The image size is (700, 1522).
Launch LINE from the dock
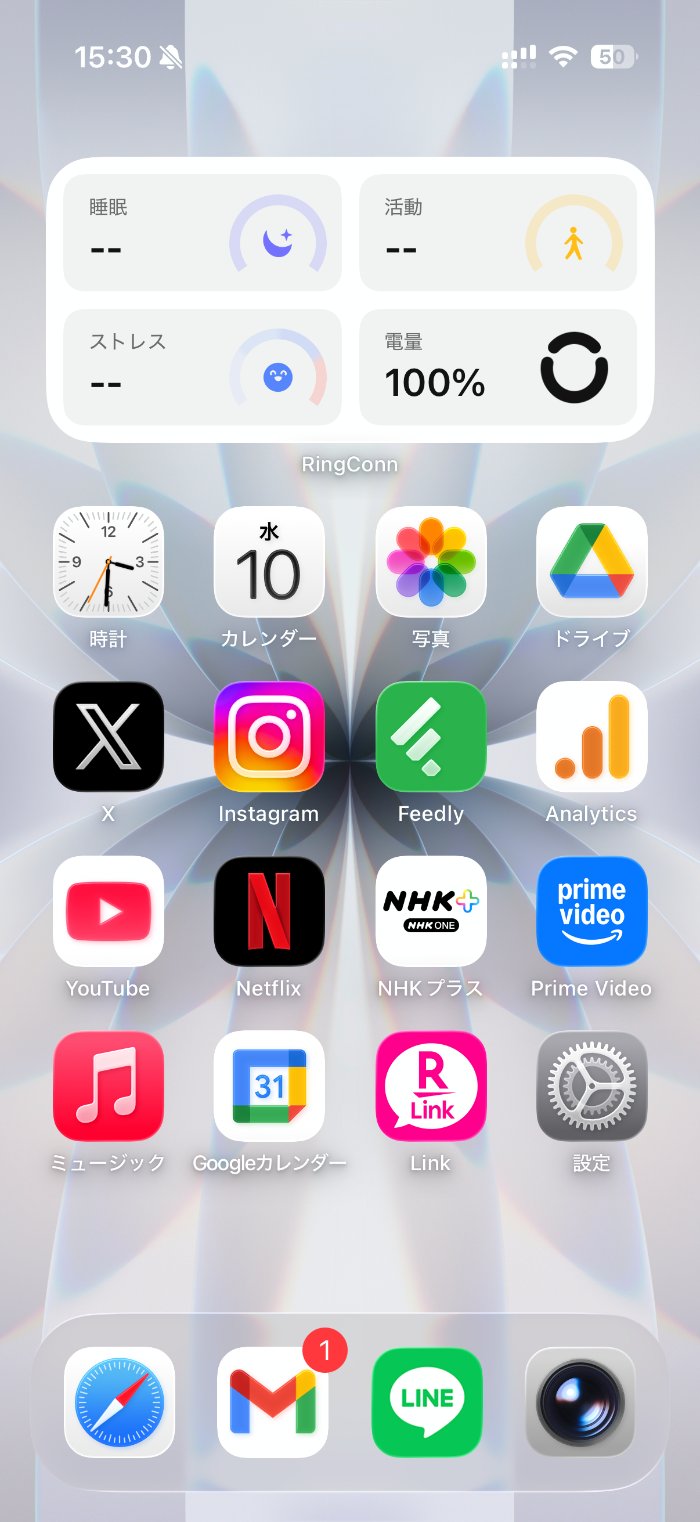coord(427,1402)
